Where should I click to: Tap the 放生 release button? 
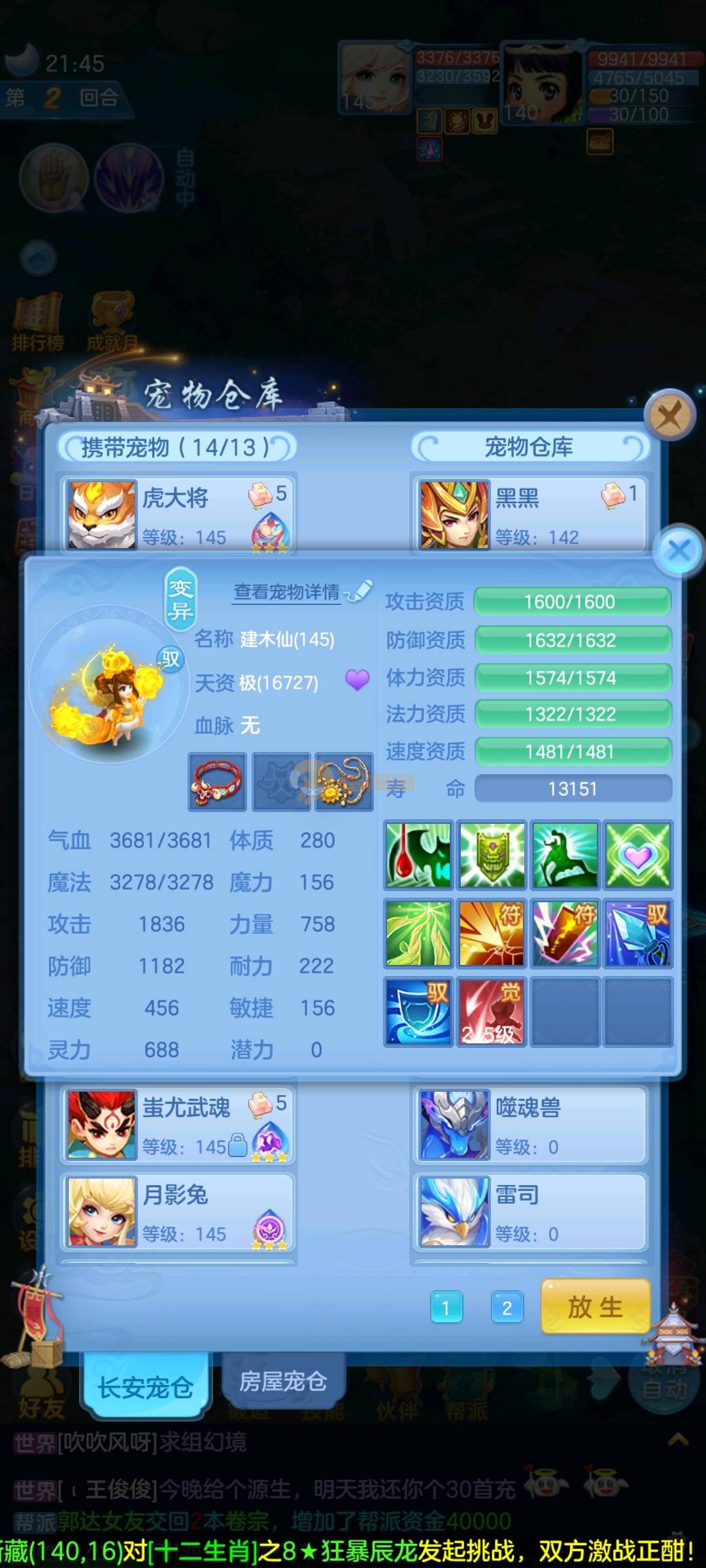[x=596, y=1307]
